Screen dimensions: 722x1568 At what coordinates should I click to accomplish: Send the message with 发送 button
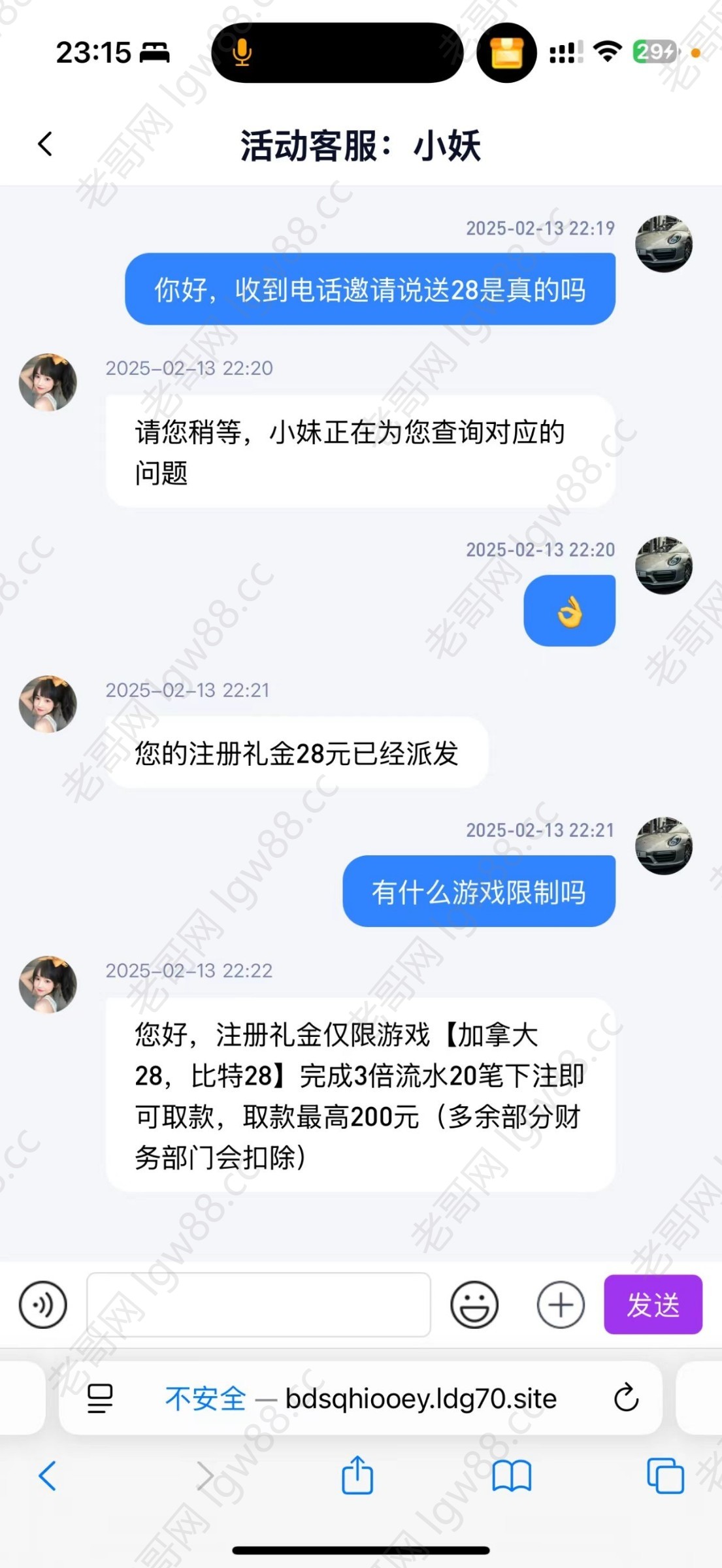653,1305
